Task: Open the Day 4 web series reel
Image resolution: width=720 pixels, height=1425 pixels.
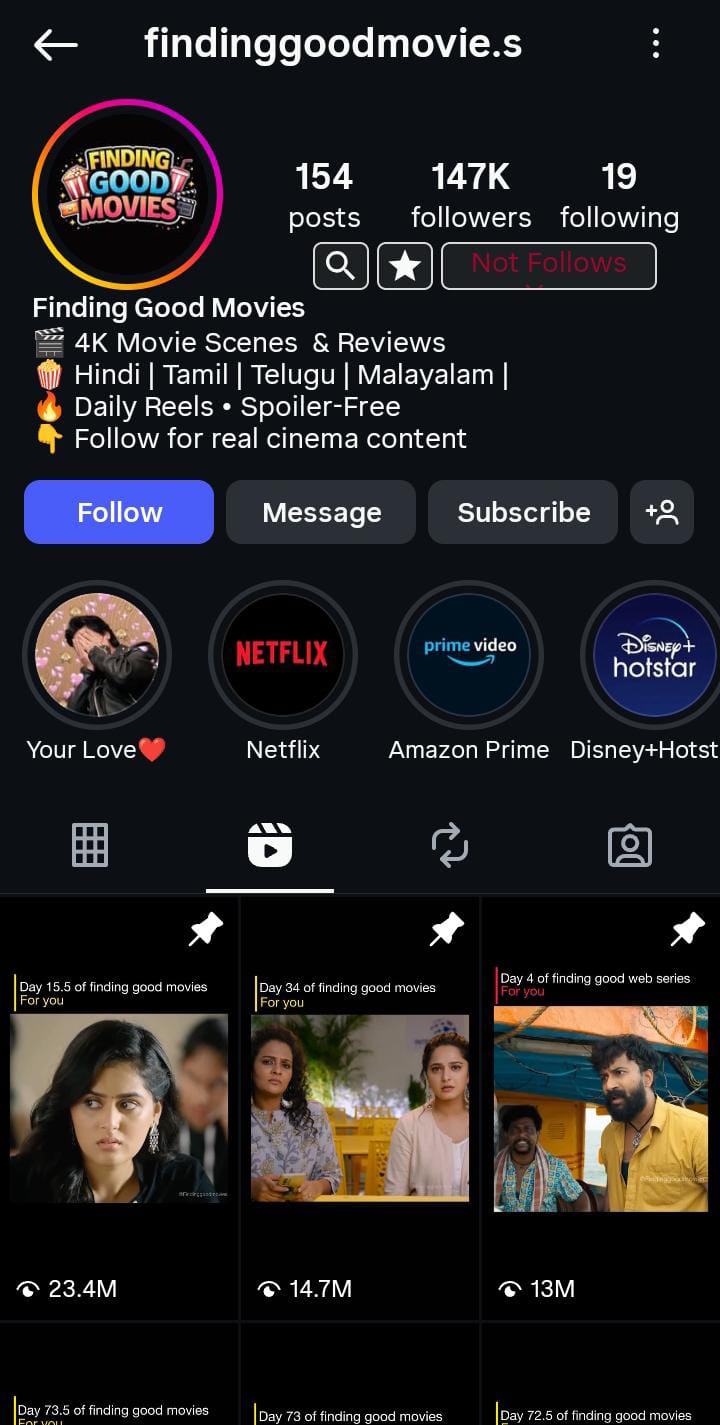Action: tap(601, 1108)
